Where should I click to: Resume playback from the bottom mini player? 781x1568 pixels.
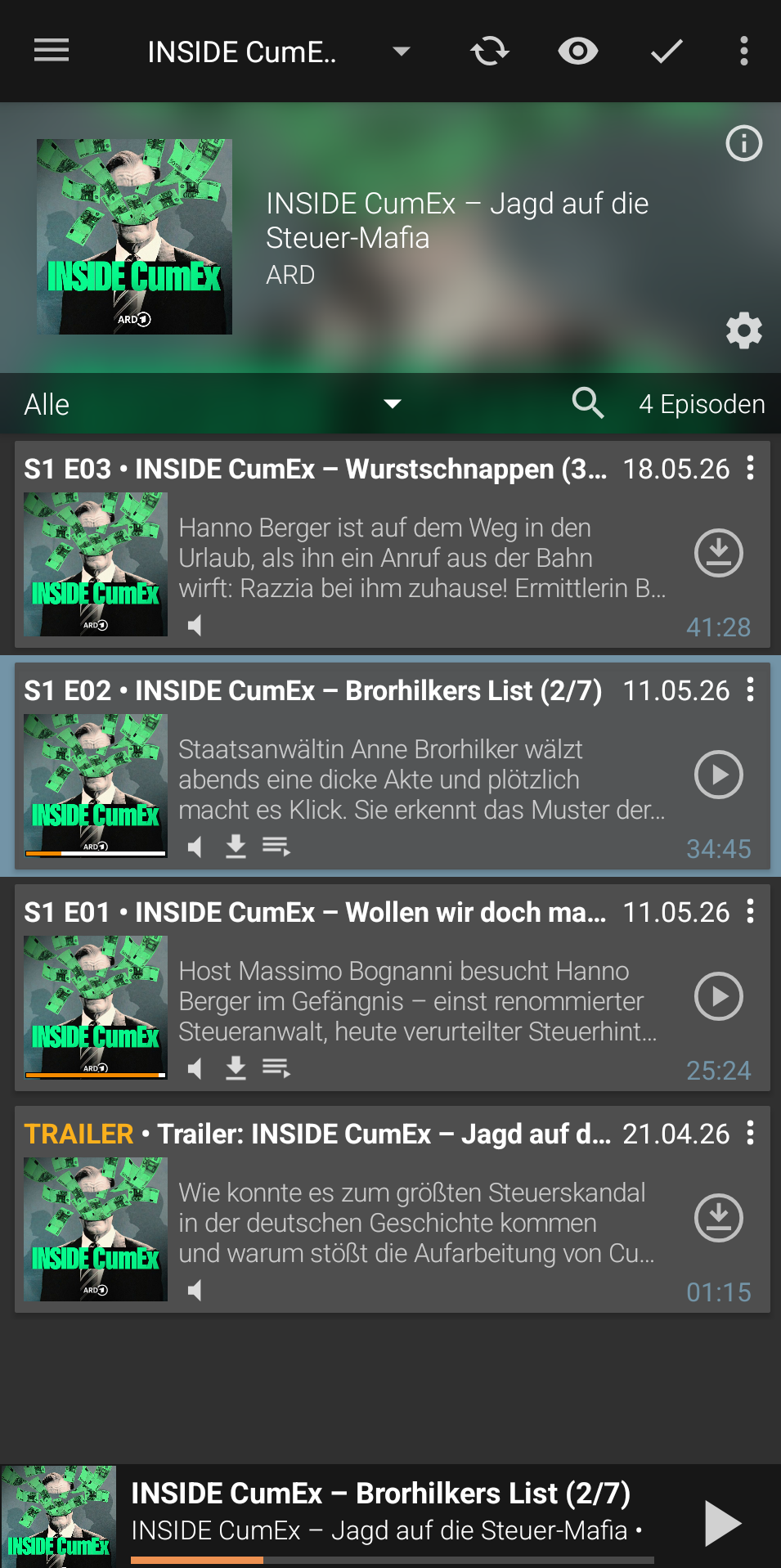click(x=723, y=1523)
